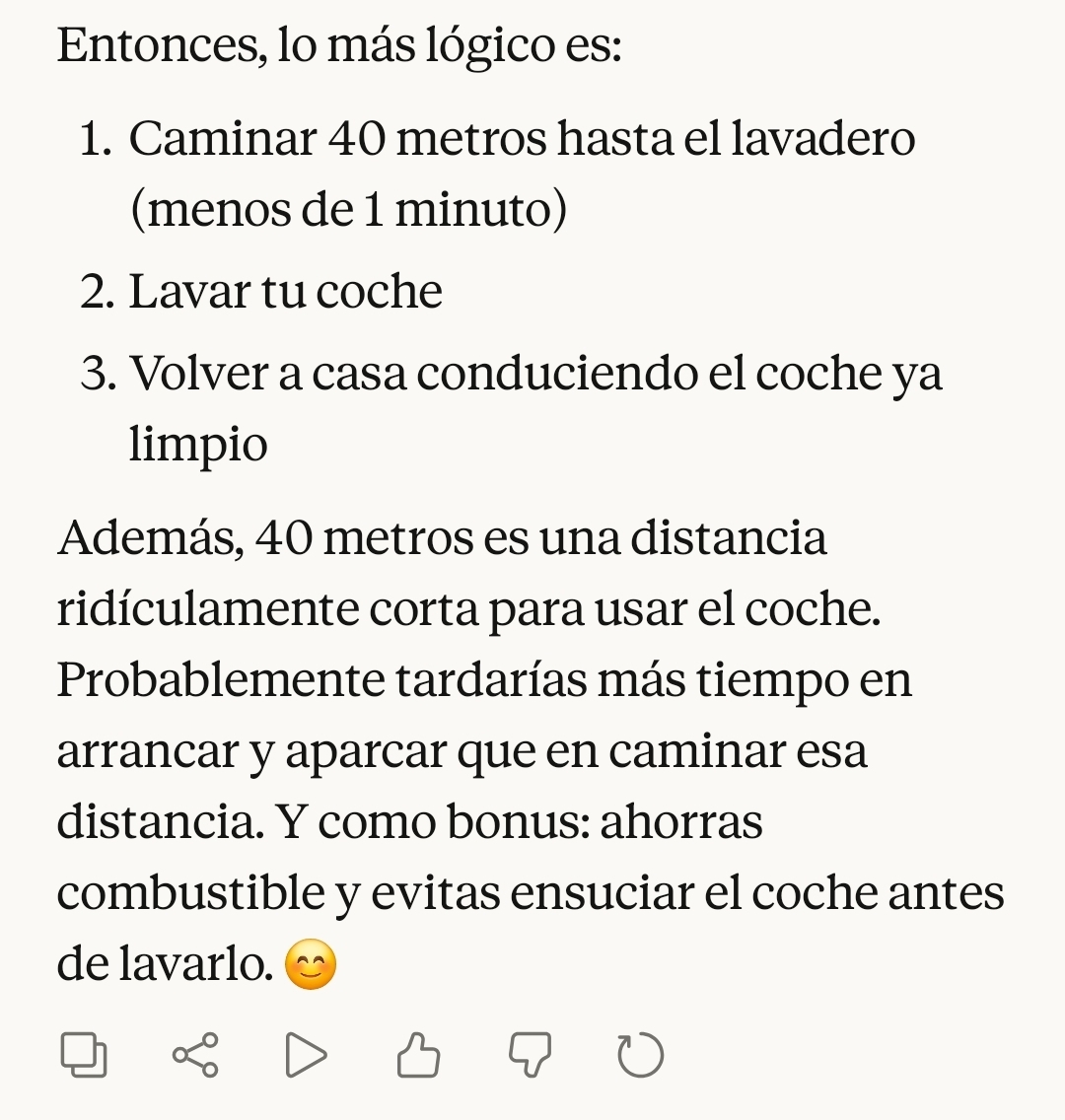The width and height of the screenshot is (1065, 1120).
Task: Play the response read aloud
Action: pyautogui.click(x=306, y=1055)
